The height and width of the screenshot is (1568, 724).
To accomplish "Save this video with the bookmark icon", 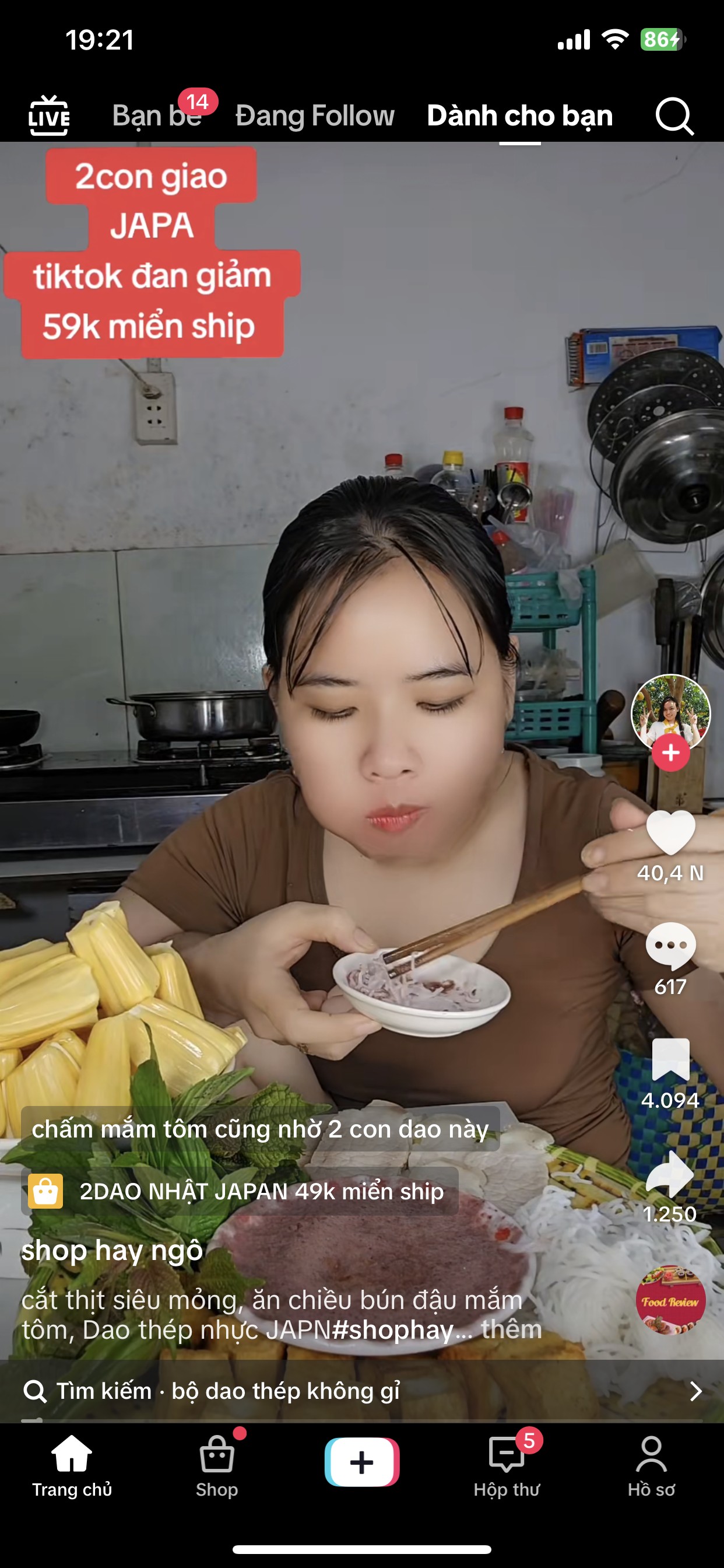I will 670,1059.
